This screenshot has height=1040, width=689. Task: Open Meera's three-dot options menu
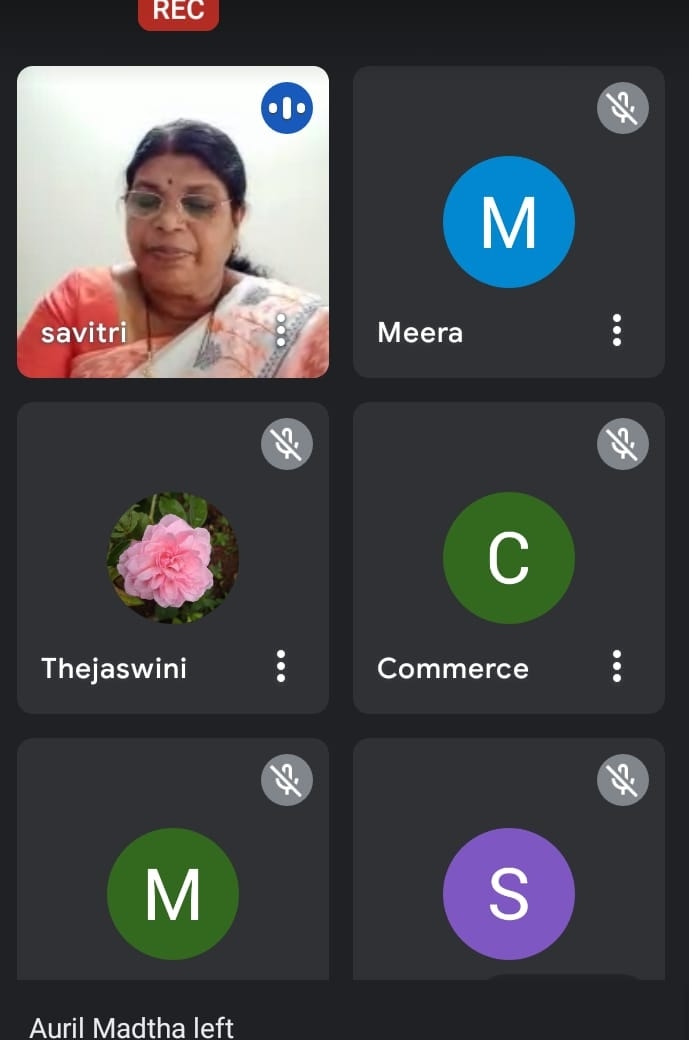point(617,330)
